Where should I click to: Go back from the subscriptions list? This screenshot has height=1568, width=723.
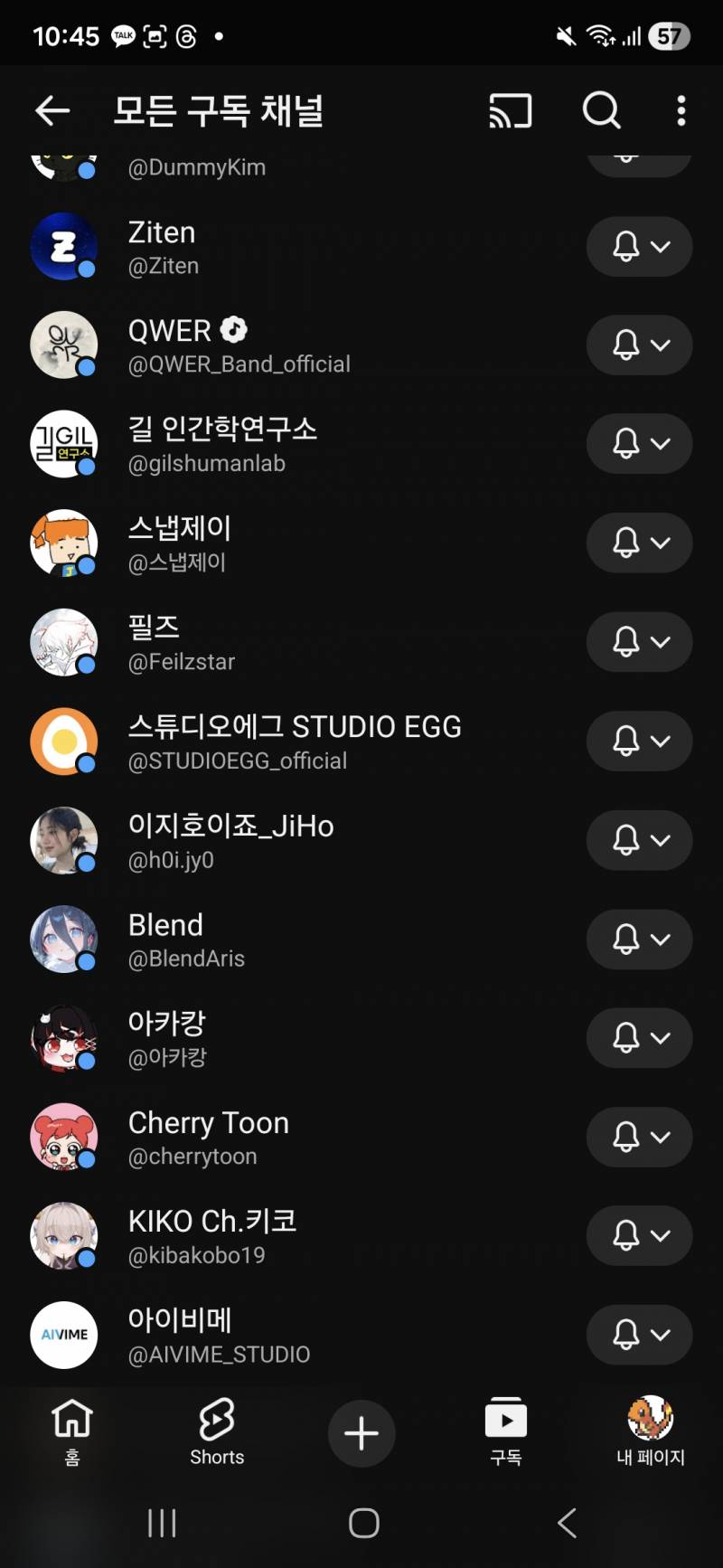[x=52, y=111]
